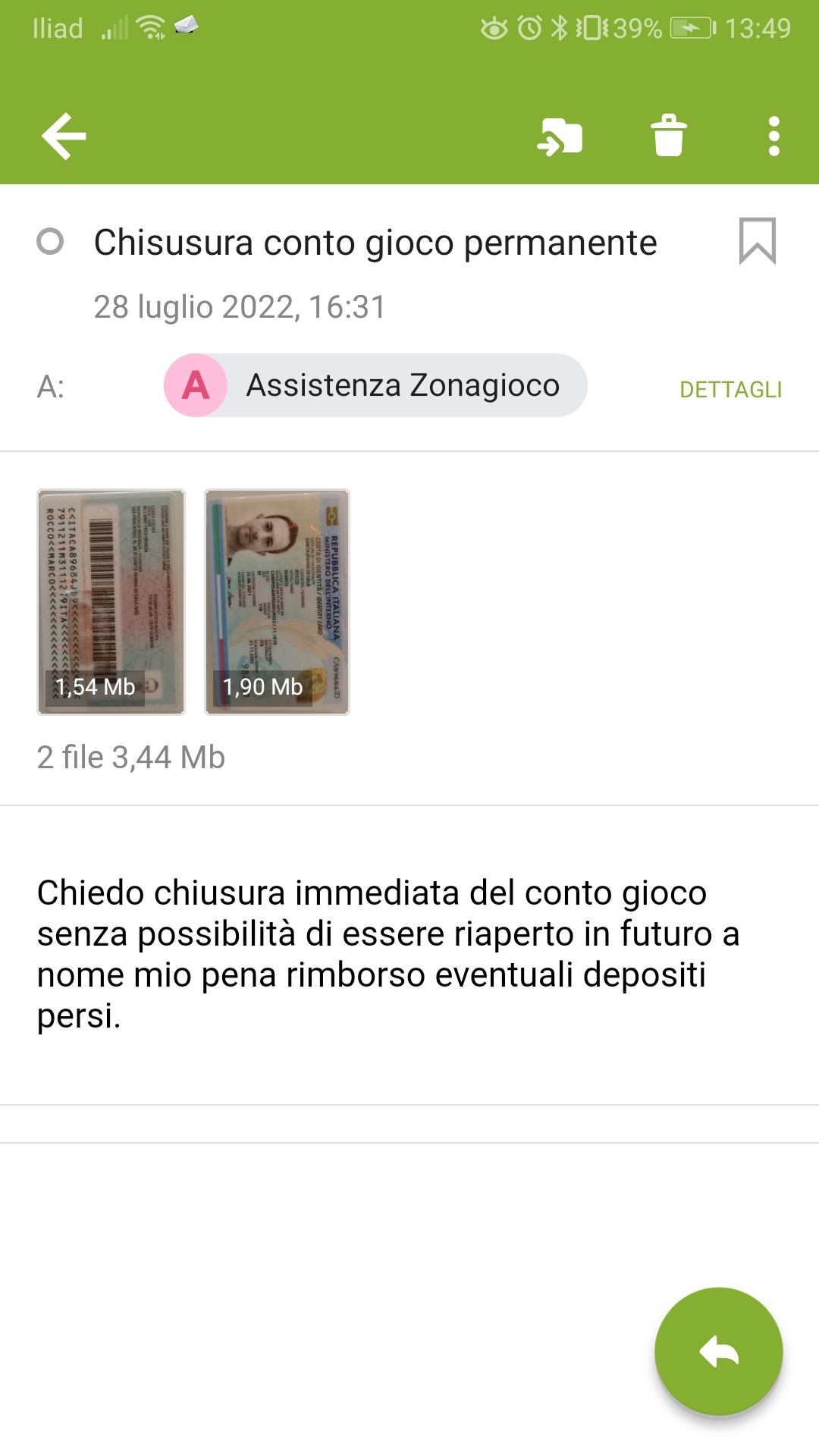
Task: Move this email to a folder
Action: 560,136
